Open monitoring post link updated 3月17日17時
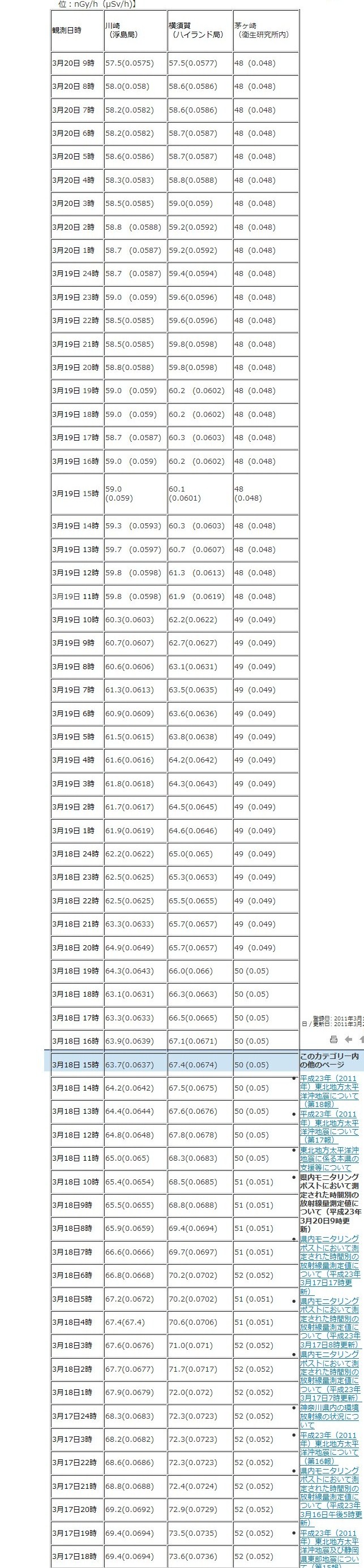 [x=329, y=1265]
